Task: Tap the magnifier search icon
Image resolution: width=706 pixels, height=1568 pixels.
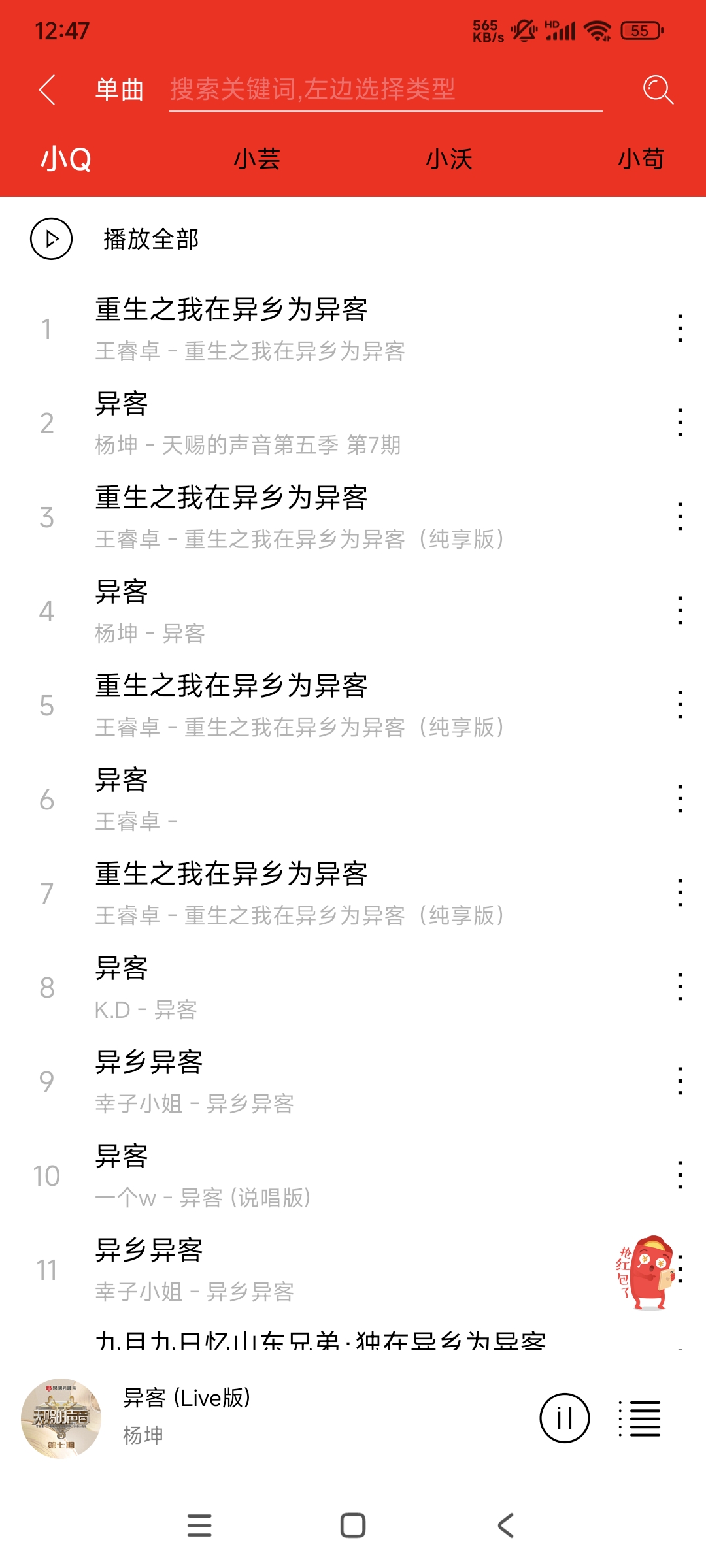Action: pos(658,90)
